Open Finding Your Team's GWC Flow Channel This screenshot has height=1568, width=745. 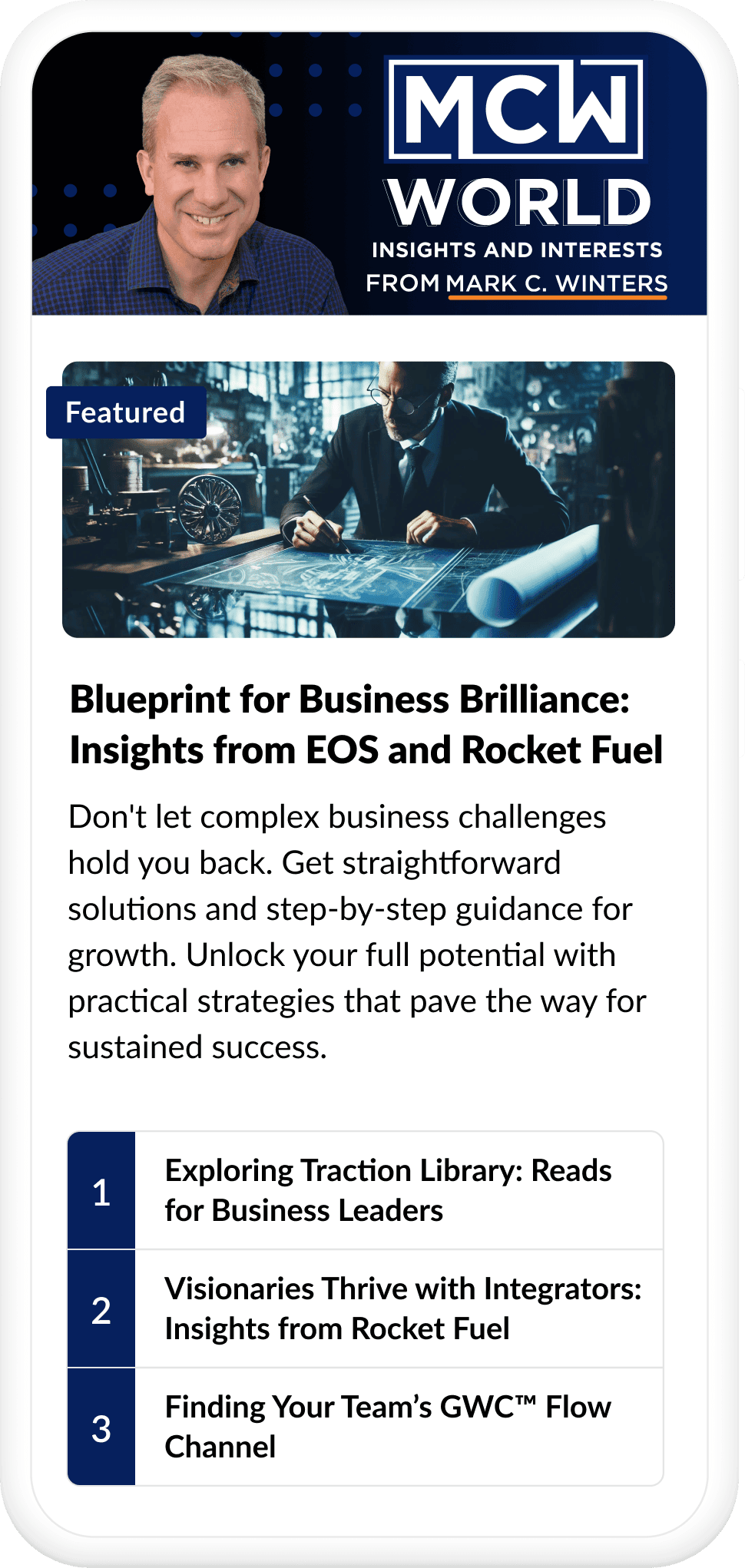388,1427
